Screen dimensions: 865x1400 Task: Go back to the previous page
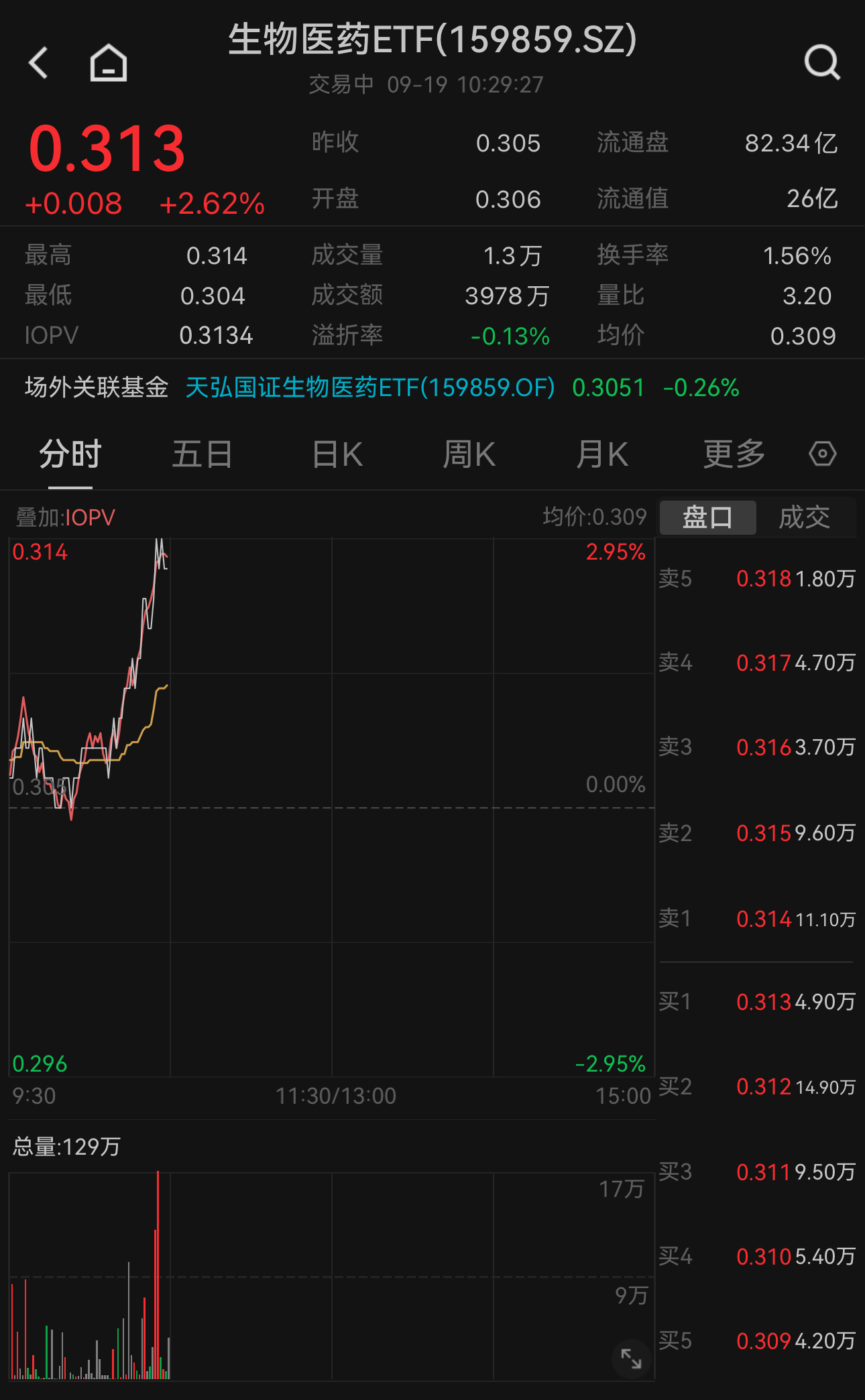coord(39,63)
